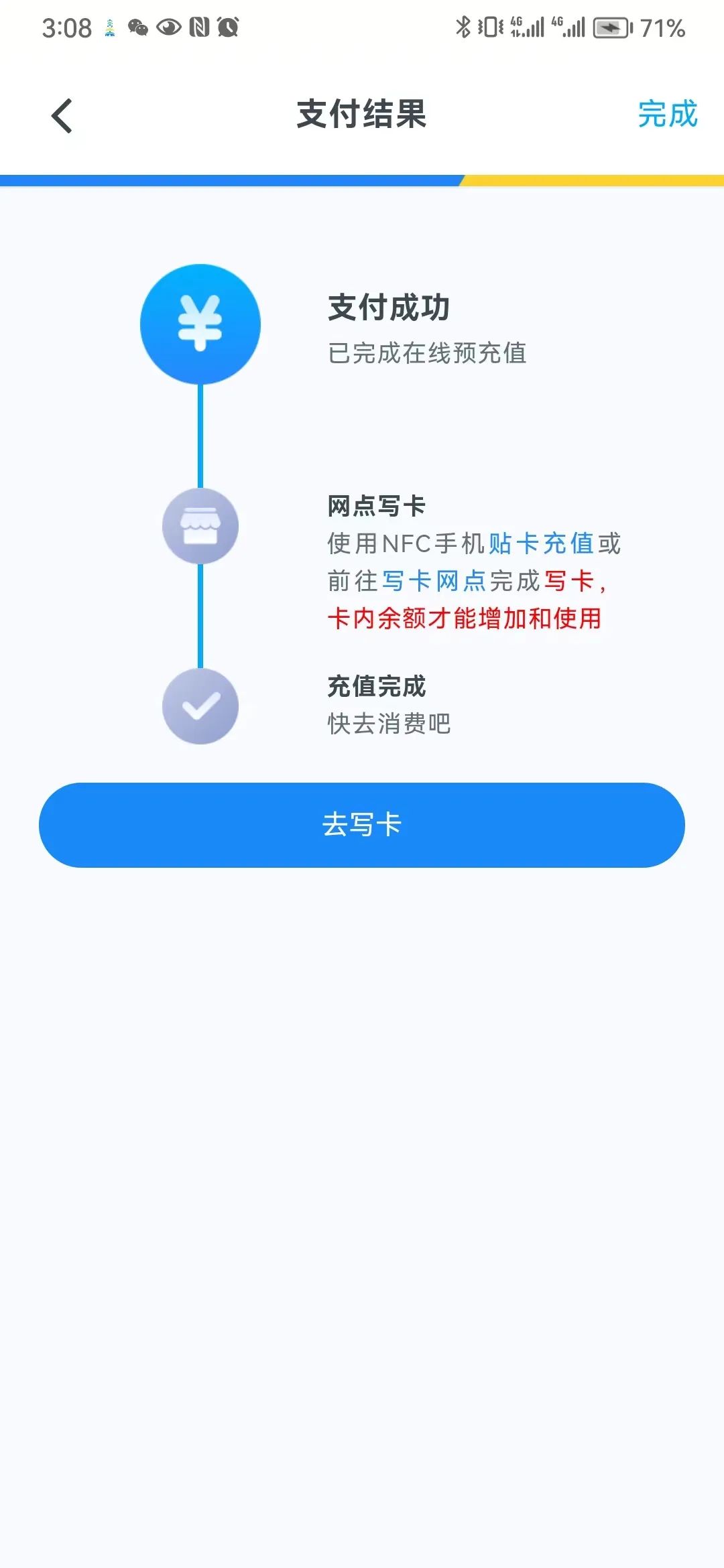Screen dimensions: 724x1568
Task: Tap 完成 in the top right corner
Action: pyautogui.click(x=667, y=115)
